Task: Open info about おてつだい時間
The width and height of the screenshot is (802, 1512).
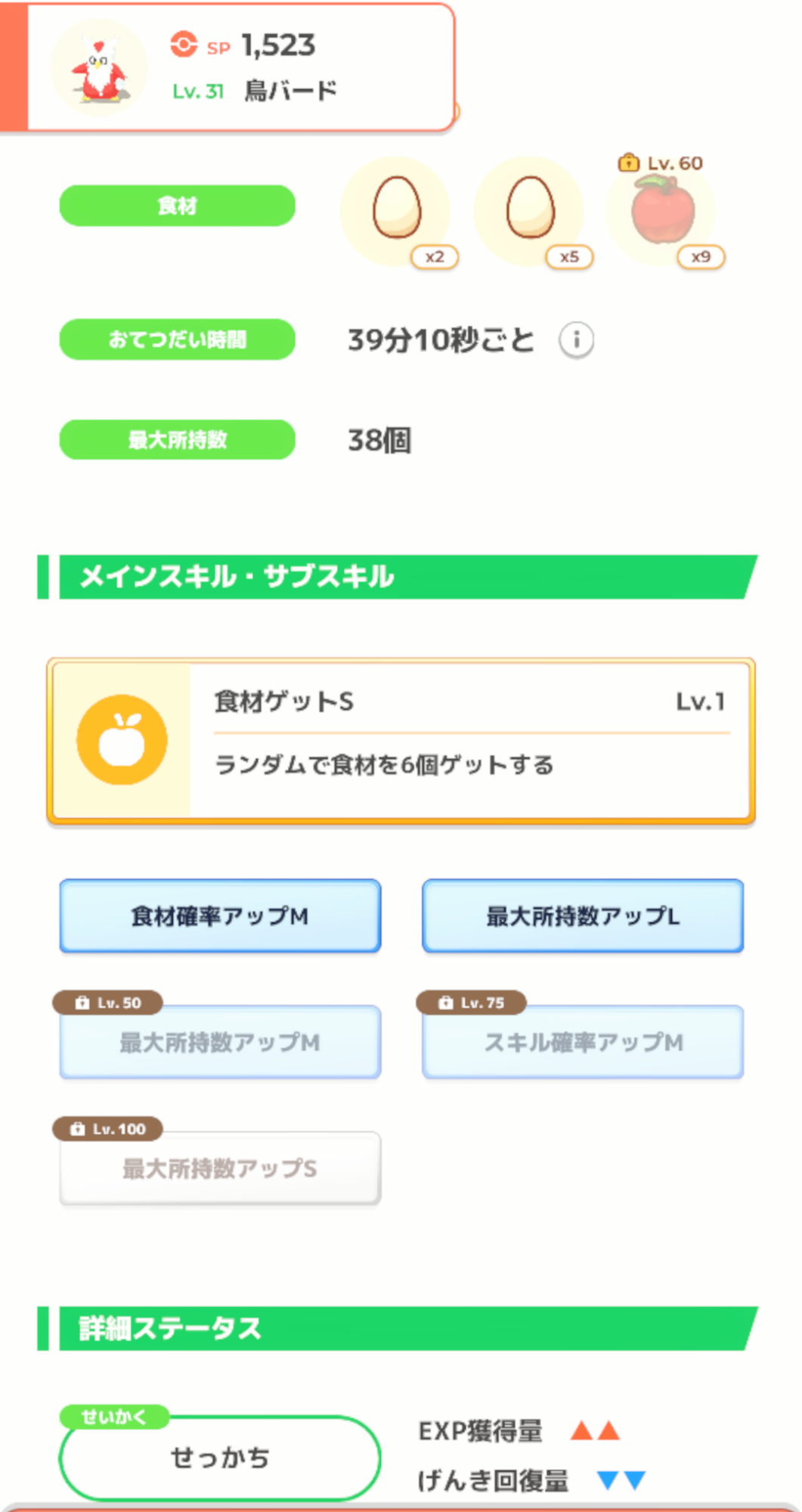Action: point(576,340)
